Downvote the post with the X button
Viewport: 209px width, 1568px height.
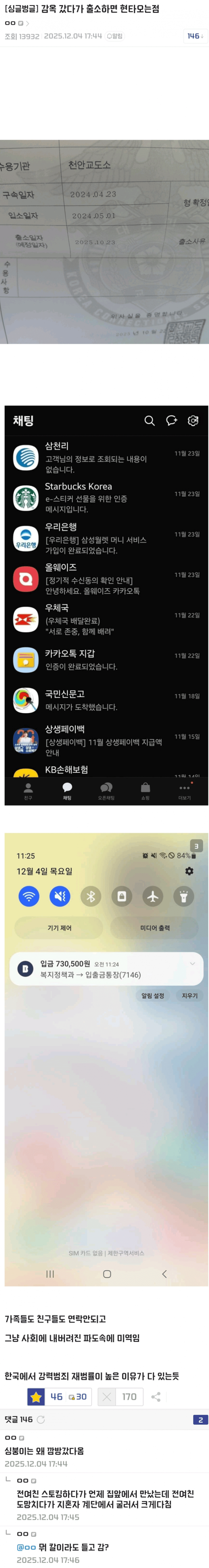[107, 1397]
